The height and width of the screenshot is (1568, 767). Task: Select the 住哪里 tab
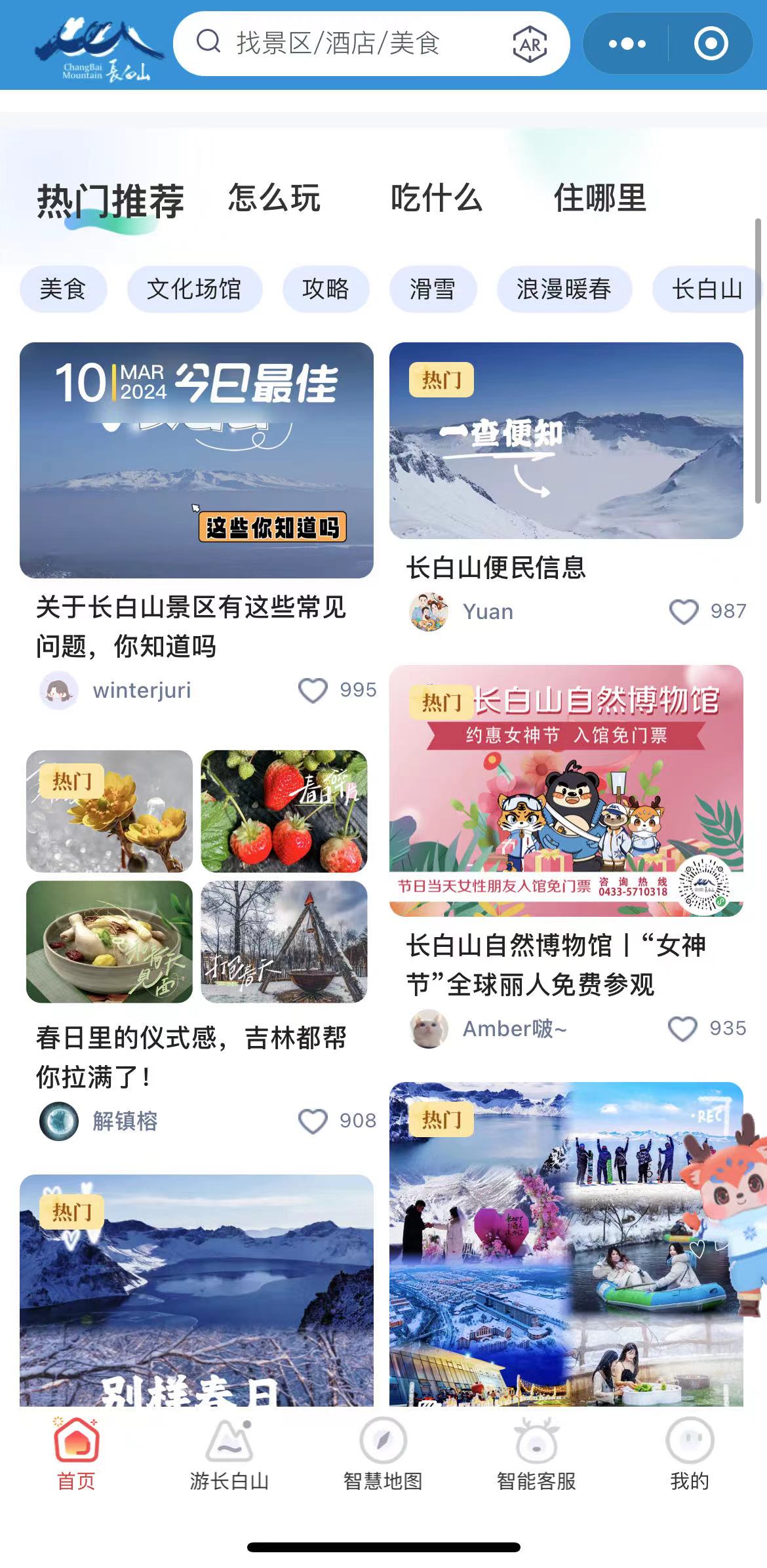(600, 198)
